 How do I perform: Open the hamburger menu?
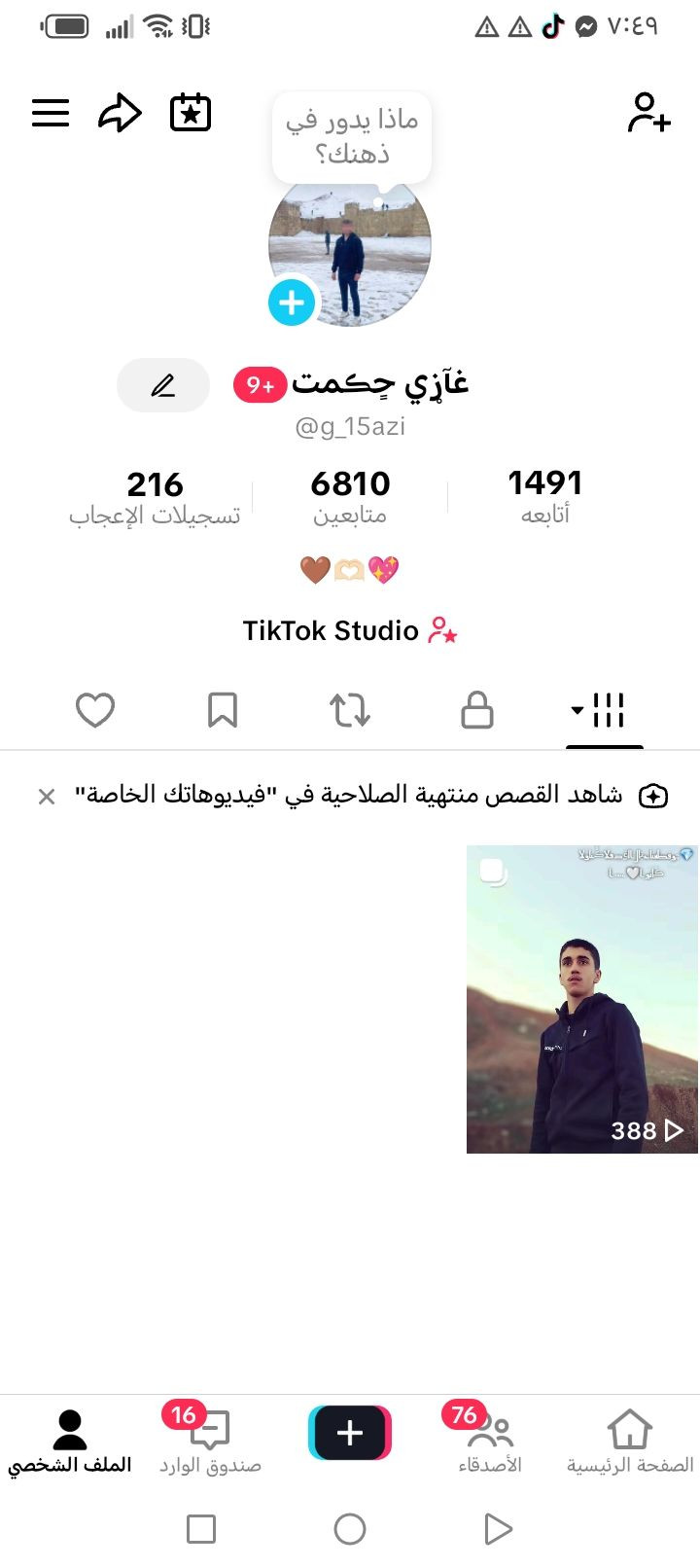coord(51,113)
